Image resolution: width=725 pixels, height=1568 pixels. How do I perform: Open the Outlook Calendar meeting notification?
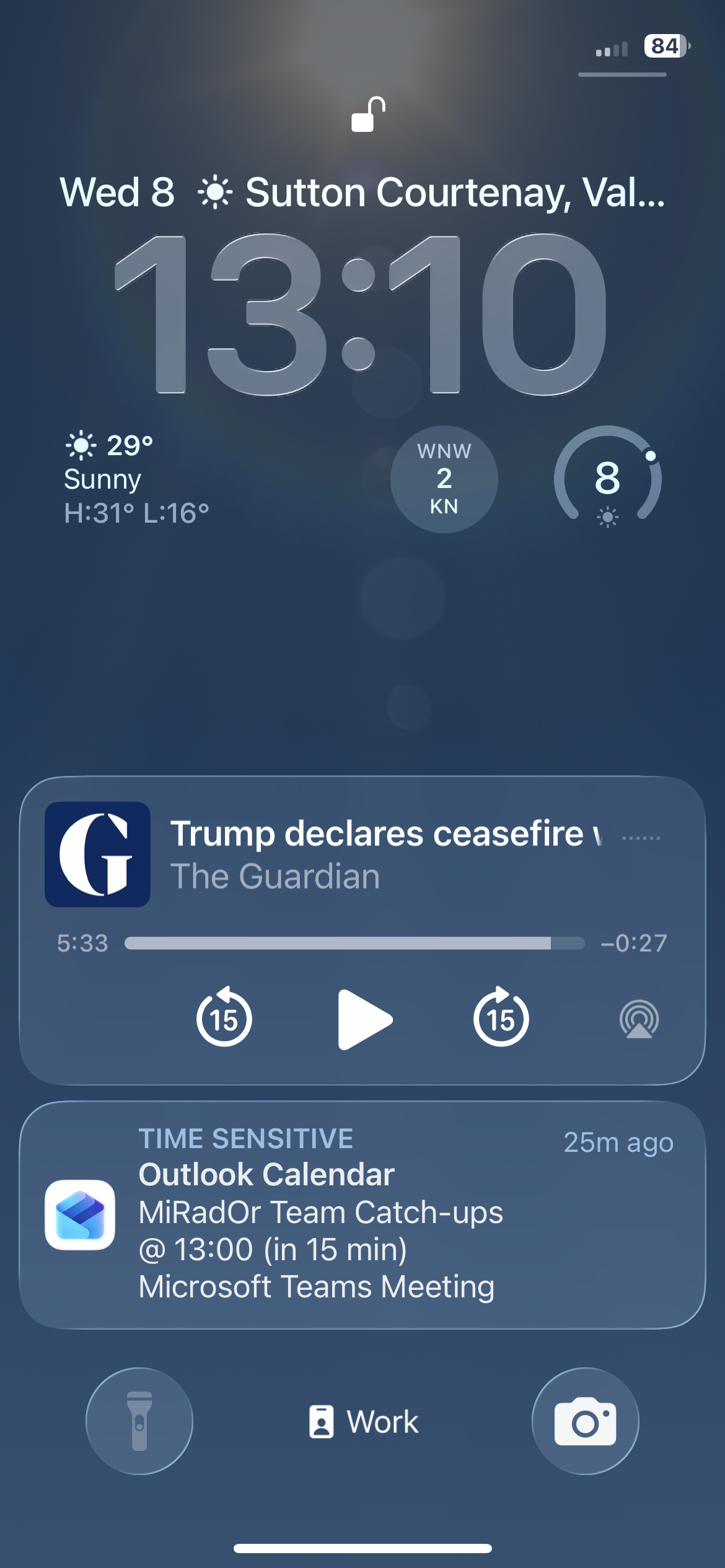(362, 1215)
